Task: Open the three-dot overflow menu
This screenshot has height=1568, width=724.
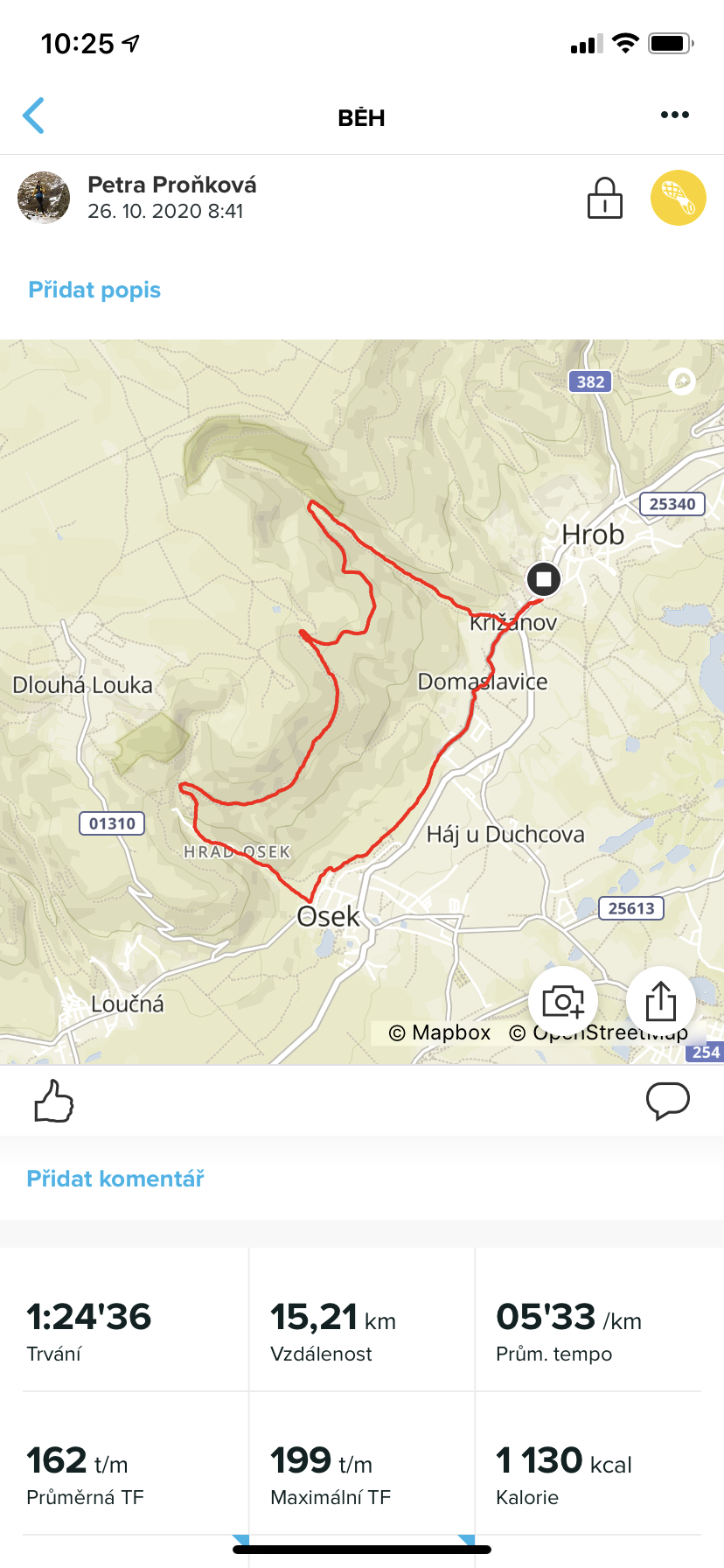Action: point(674,115)
